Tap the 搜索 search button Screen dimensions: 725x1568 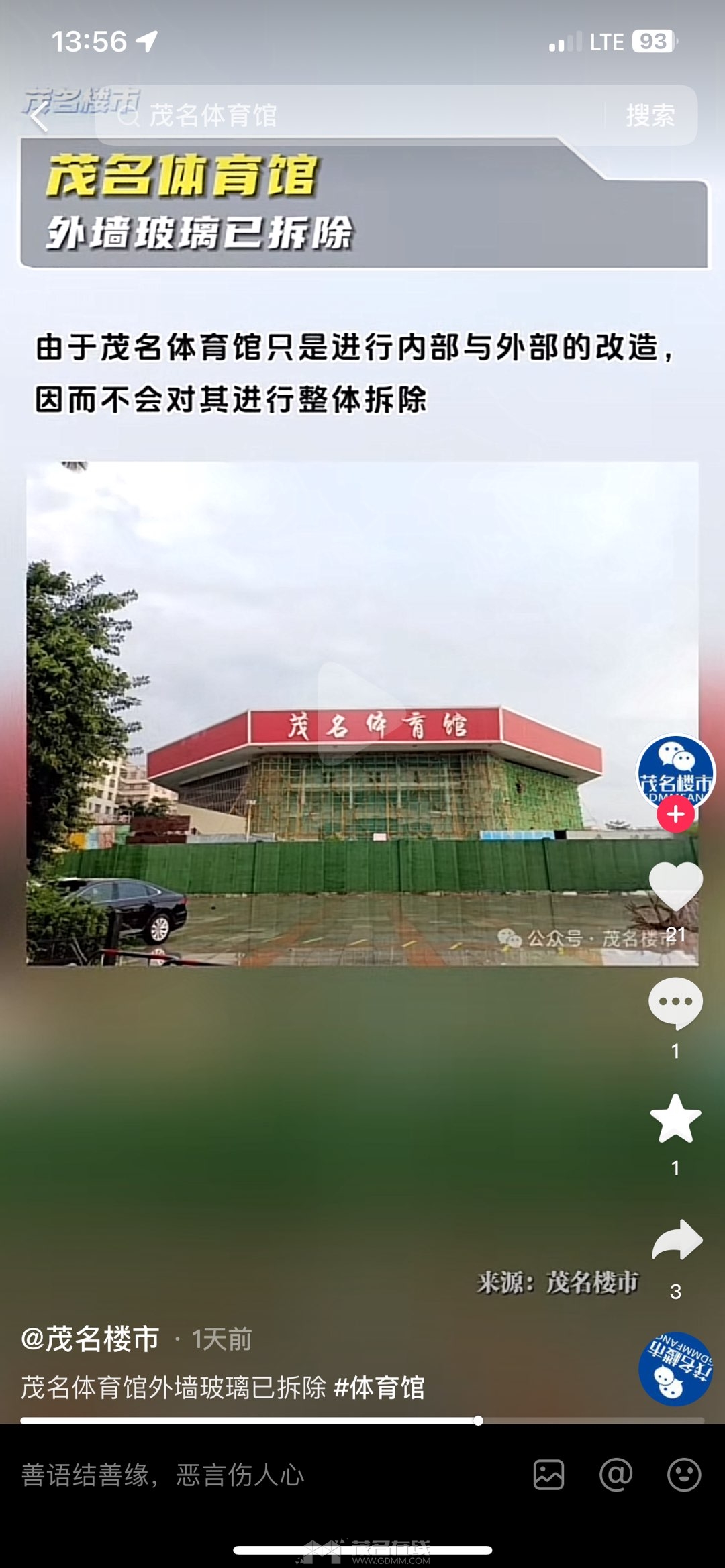pos(650,115)
